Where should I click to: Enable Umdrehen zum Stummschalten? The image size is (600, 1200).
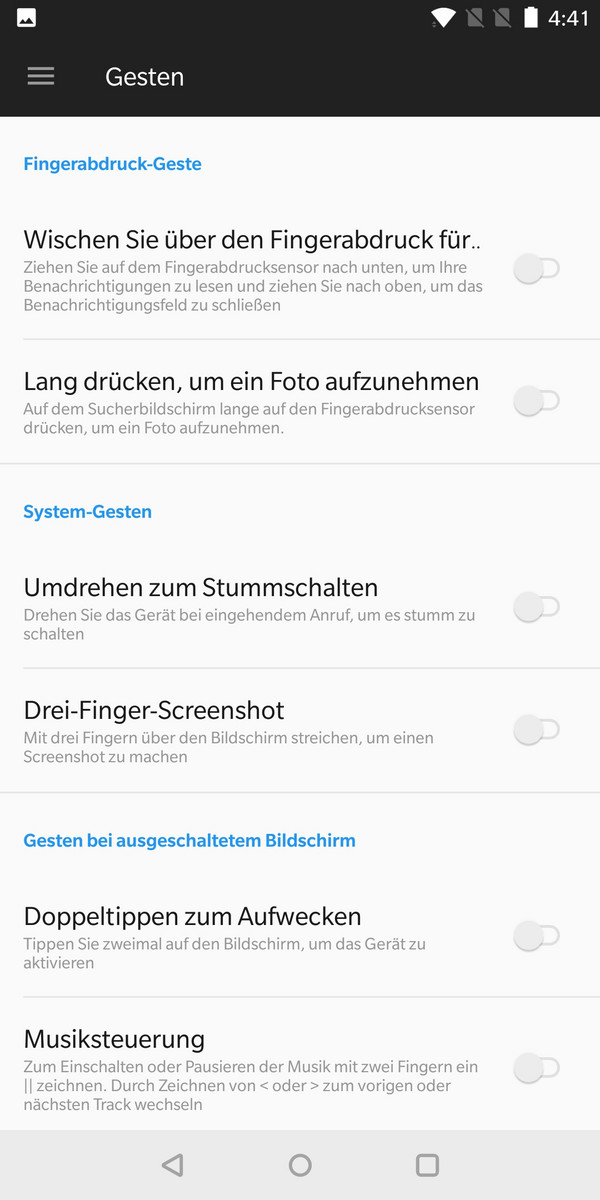point(536,606)
